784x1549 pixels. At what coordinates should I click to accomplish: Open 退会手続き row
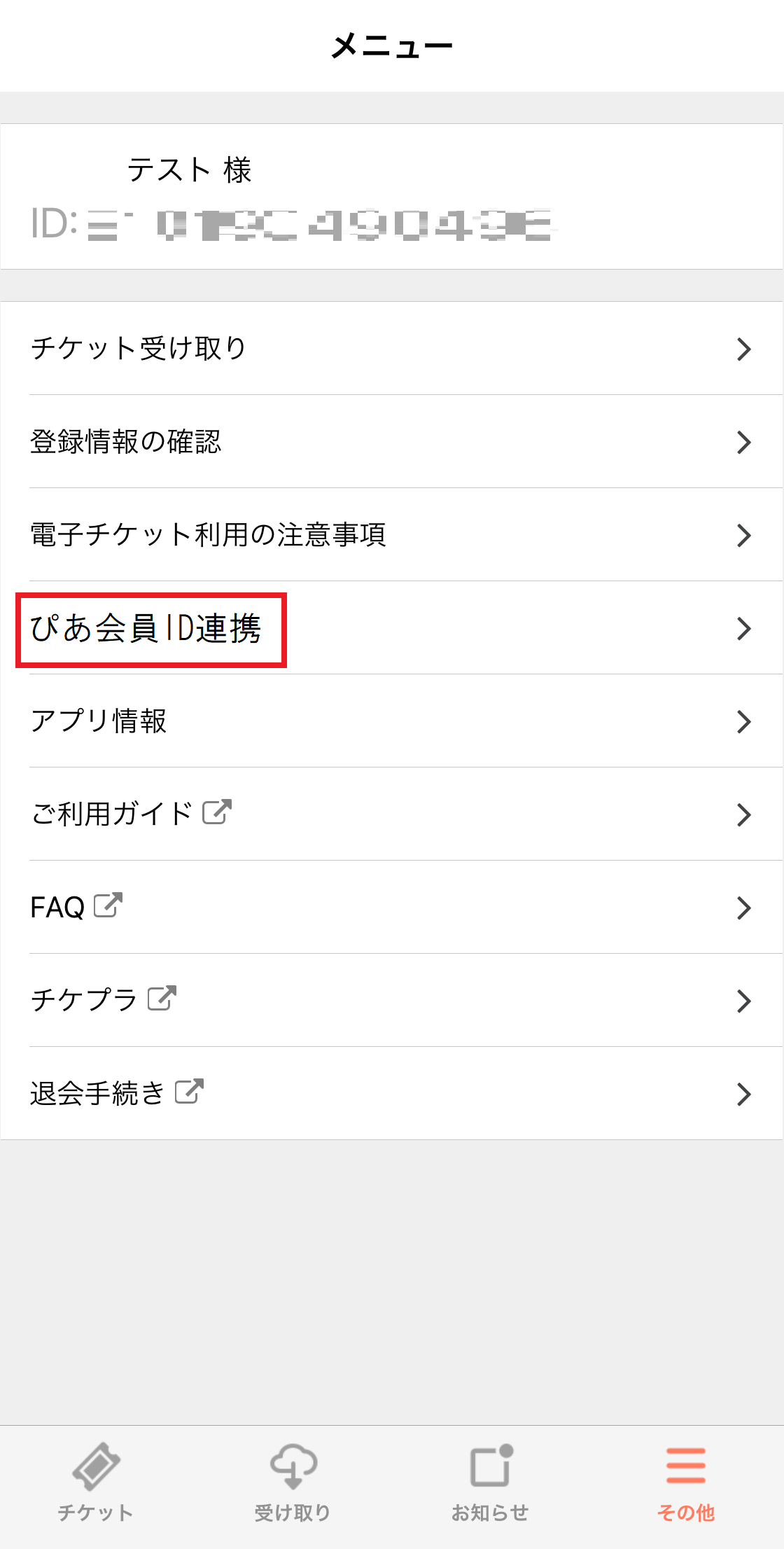click(392, 1093)
